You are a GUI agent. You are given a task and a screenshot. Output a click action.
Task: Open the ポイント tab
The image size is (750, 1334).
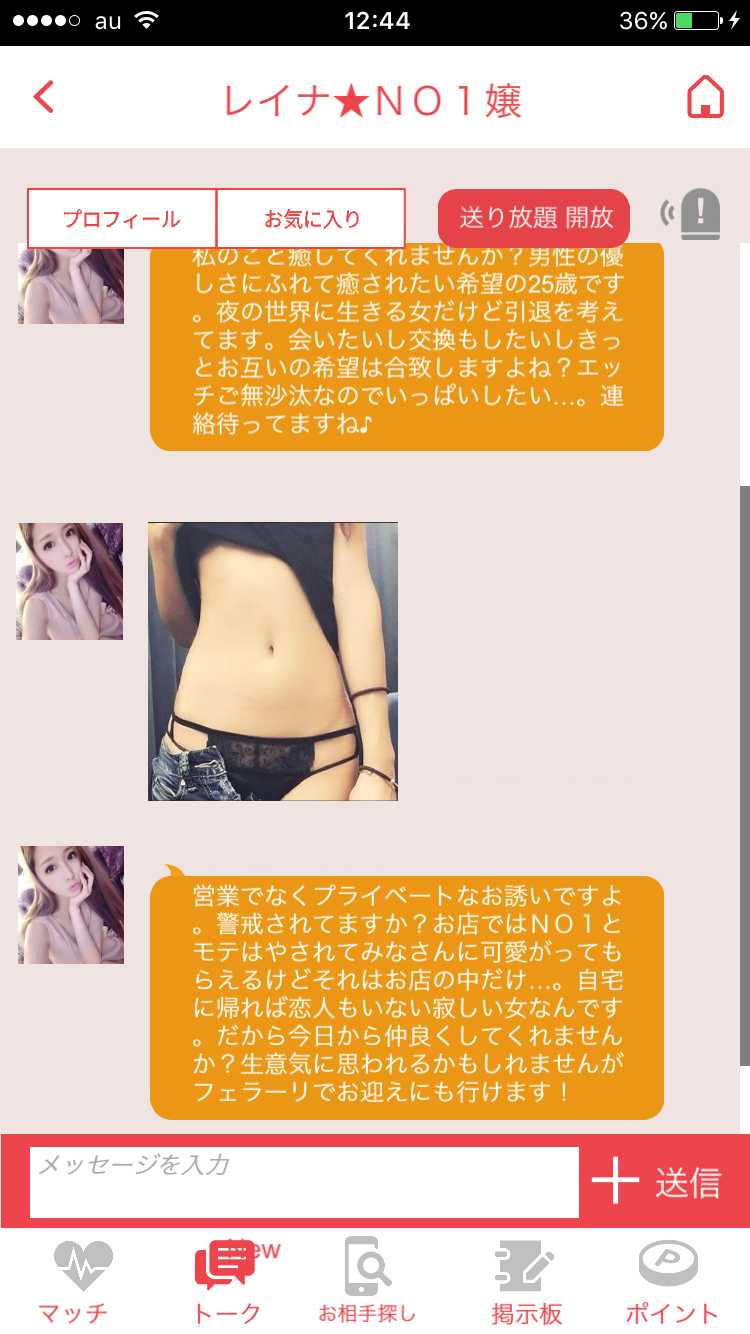[x=671, y=1282]
